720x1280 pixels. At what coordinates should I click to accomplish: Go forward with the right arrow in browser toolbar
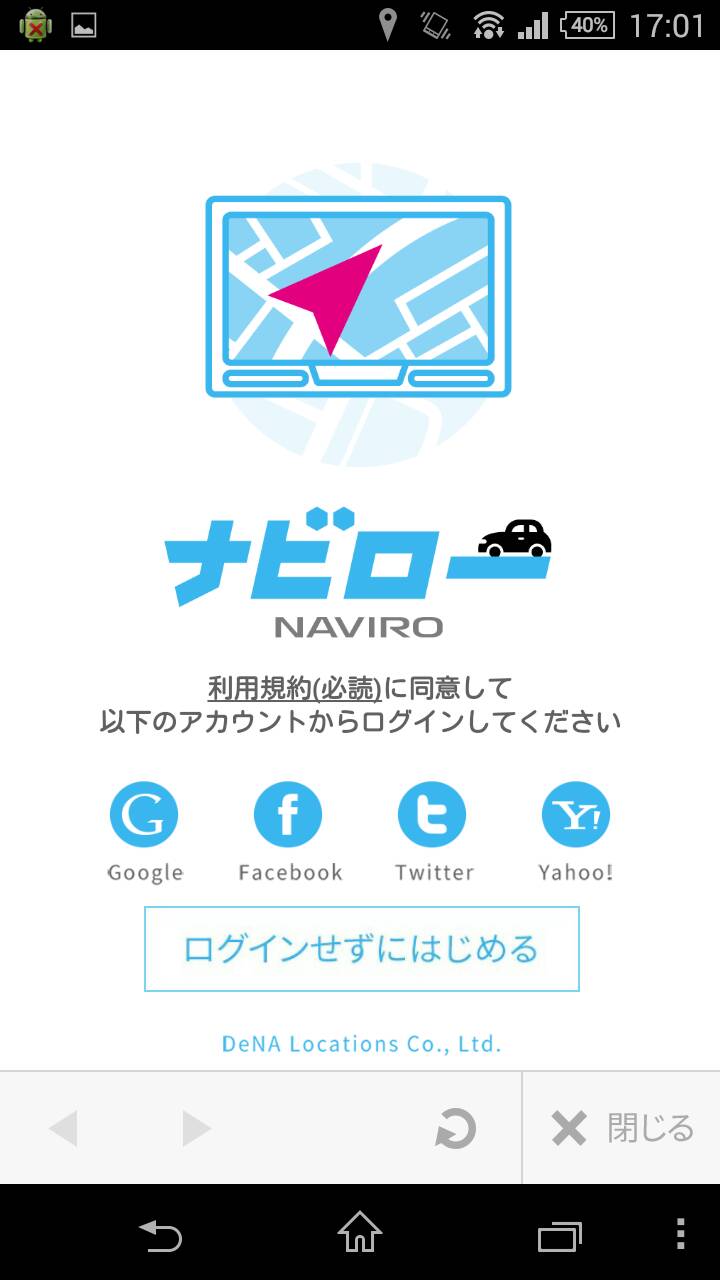point(196,1129)
